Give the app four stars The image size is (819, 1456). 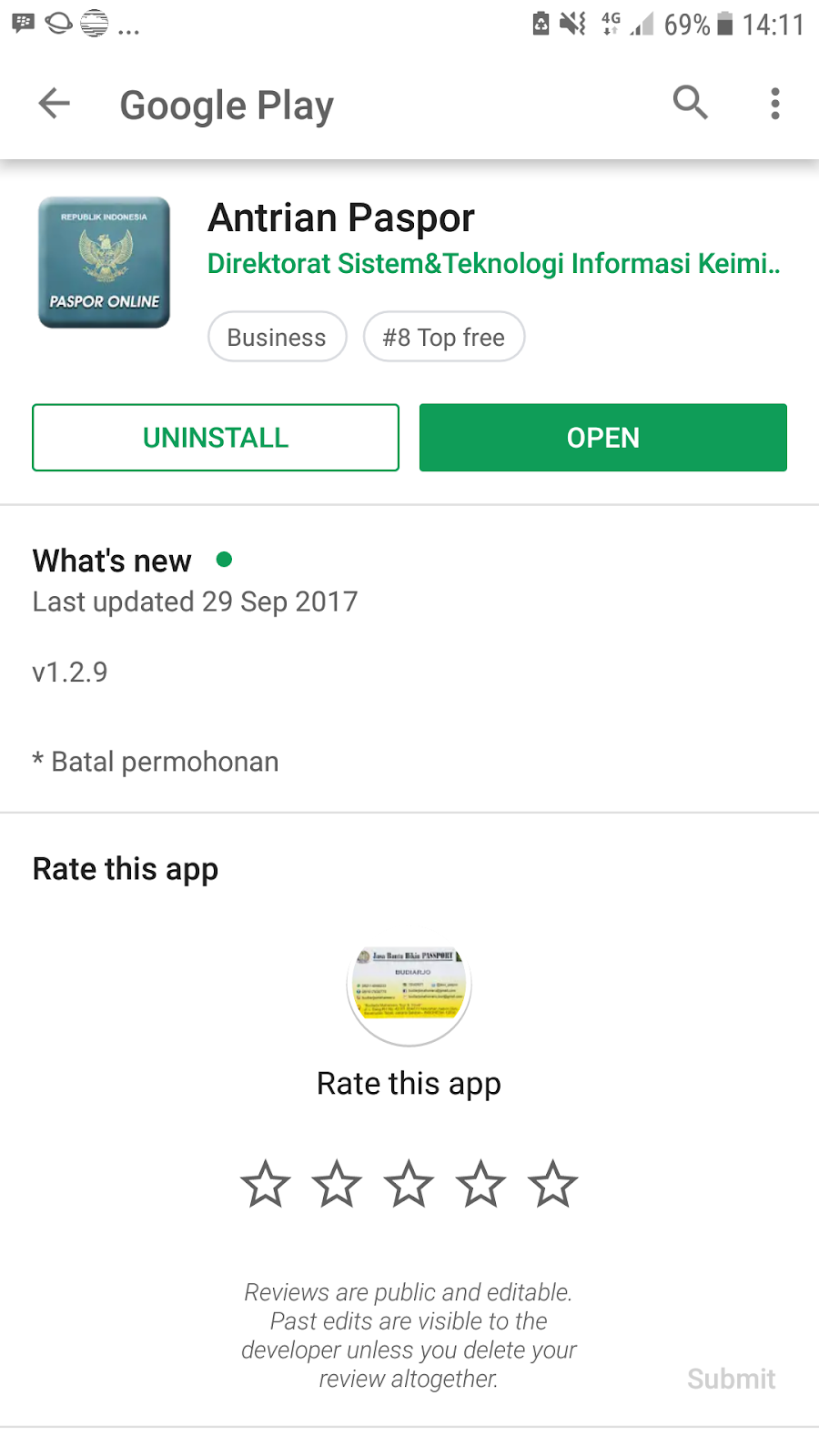click(x=480, y=1185)
